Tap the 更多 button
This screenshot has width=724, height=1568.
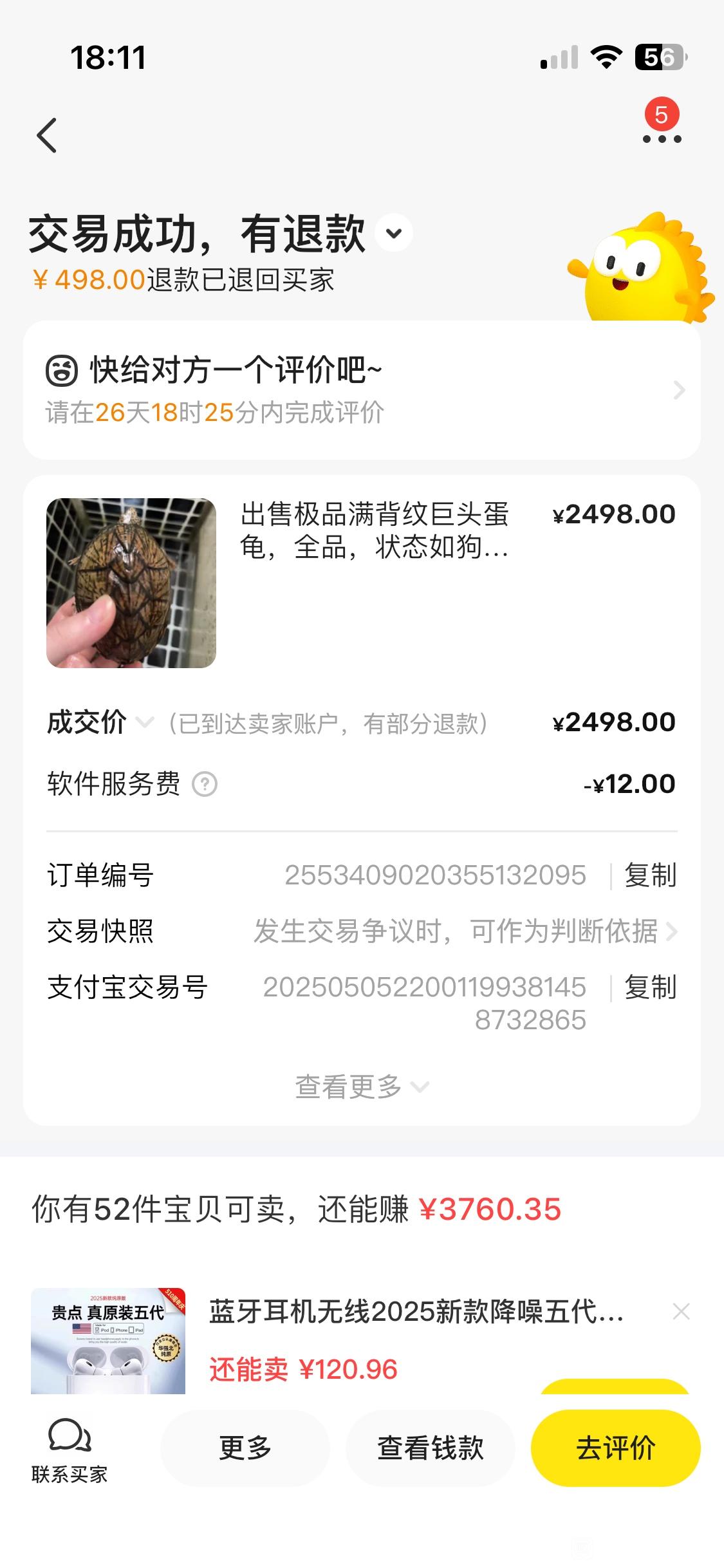(245, 1448)
